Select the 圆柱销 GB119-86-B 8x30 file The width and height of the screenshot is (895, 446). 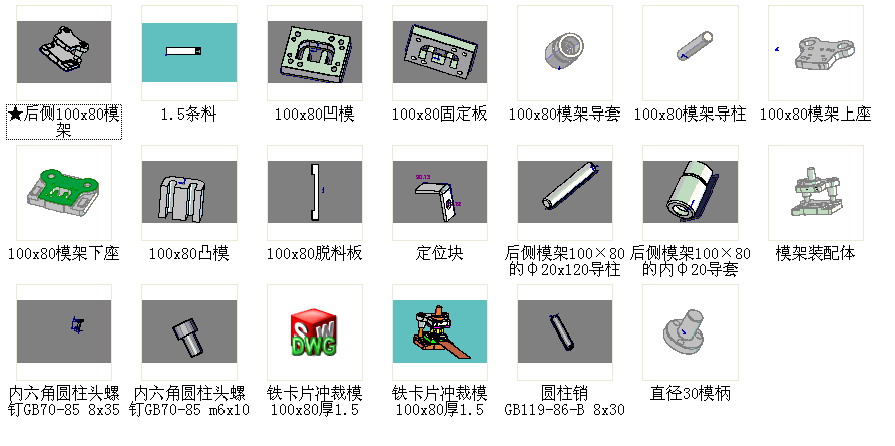(x=565, y=331)
